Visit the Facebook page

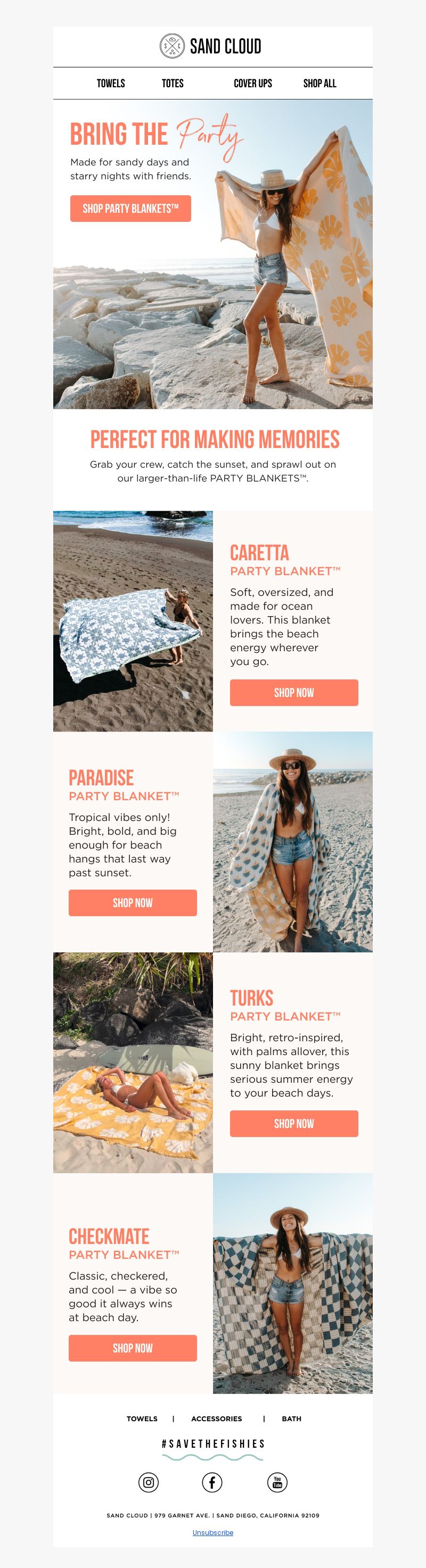coord(212,1482)
